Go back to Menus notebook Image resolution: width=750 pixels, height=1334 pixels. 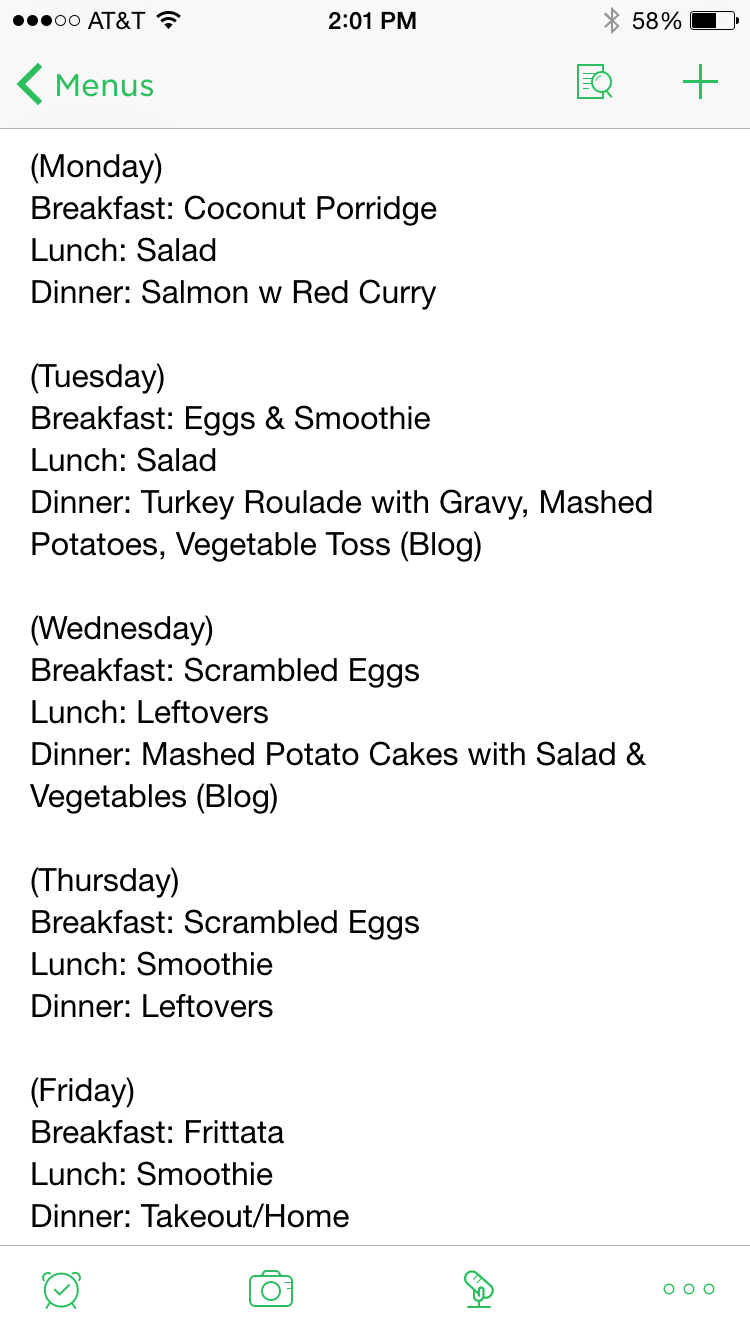coord(86,85)
